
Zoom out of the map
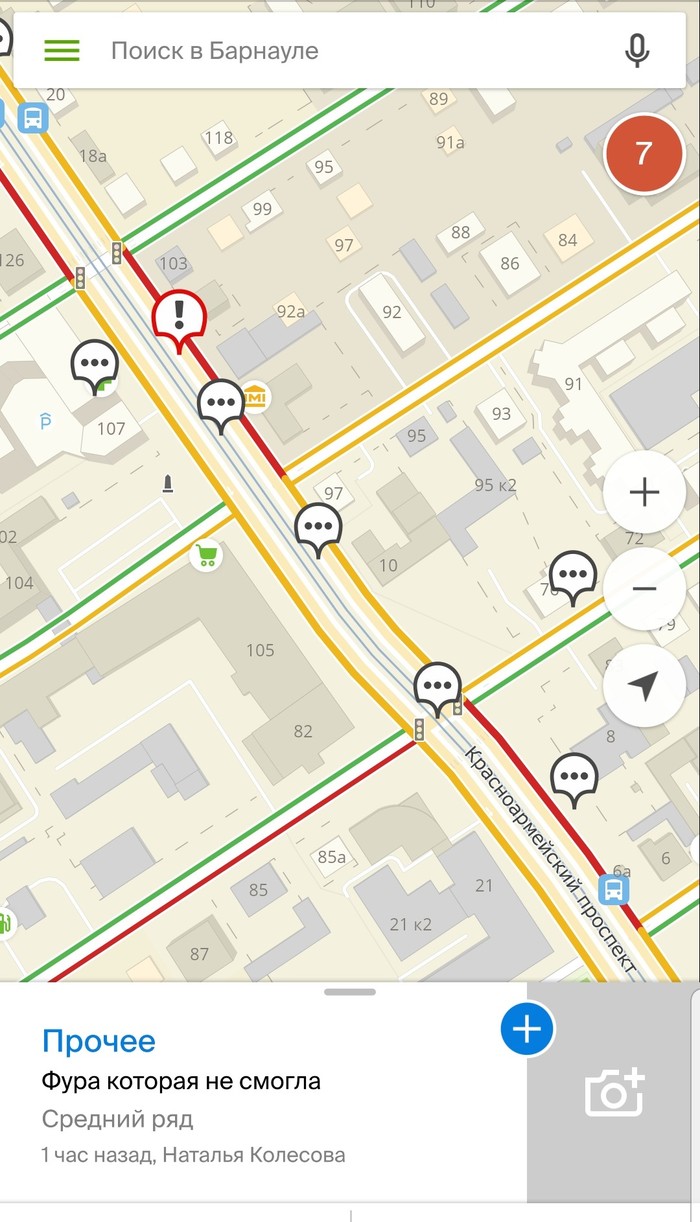tap(644, 588)
